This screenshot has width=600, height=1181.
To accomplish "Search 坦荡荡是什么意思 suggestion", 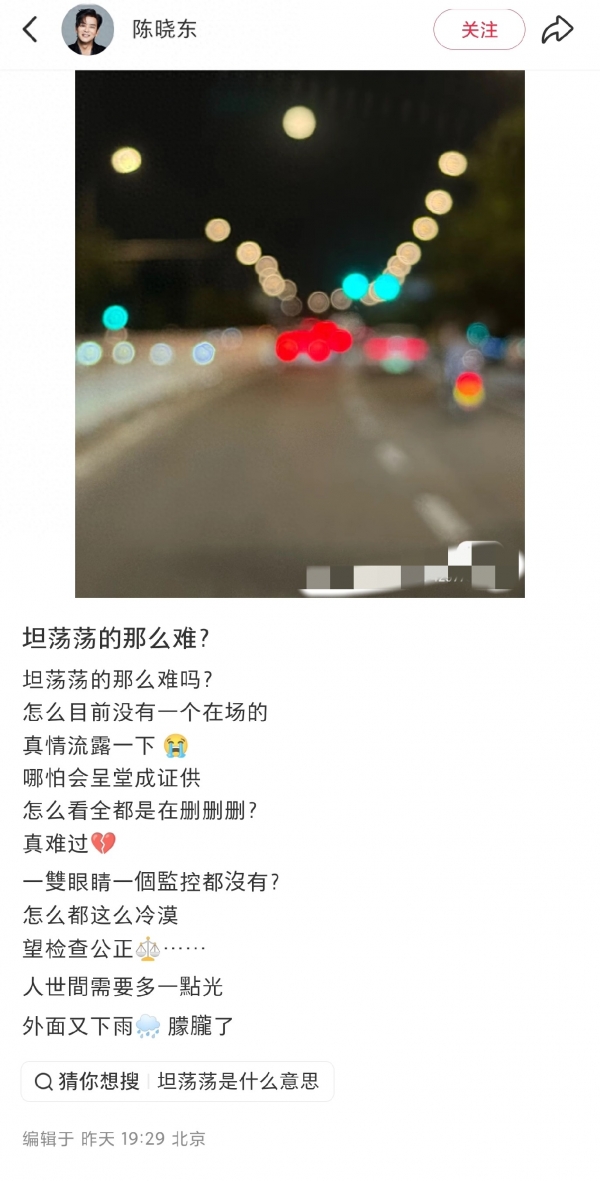I will (237, 1081).
